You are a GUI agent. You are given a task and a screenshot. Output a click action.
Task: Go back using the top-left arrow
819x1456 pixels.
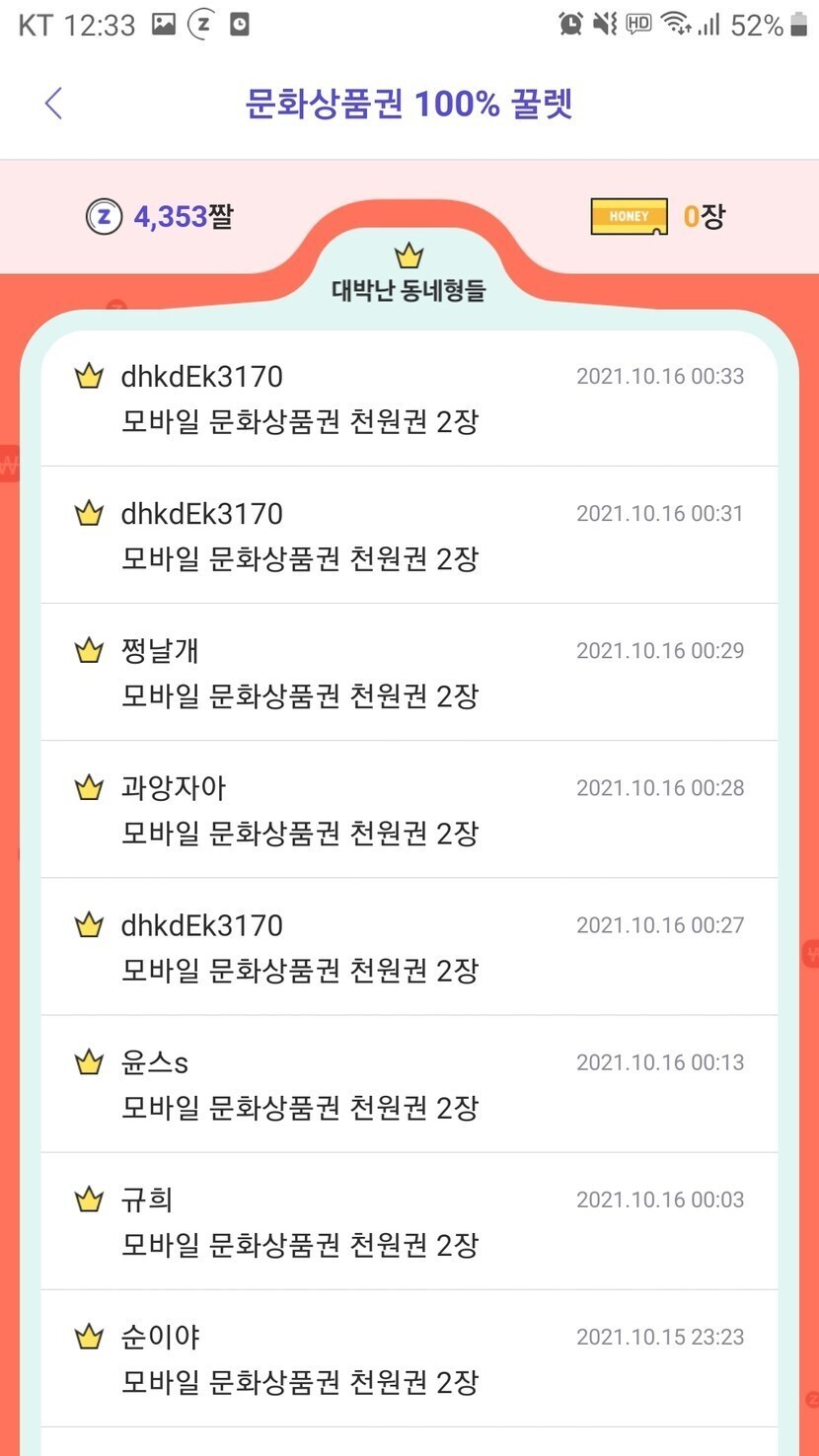pyautogui.click(x=53, y=104)
